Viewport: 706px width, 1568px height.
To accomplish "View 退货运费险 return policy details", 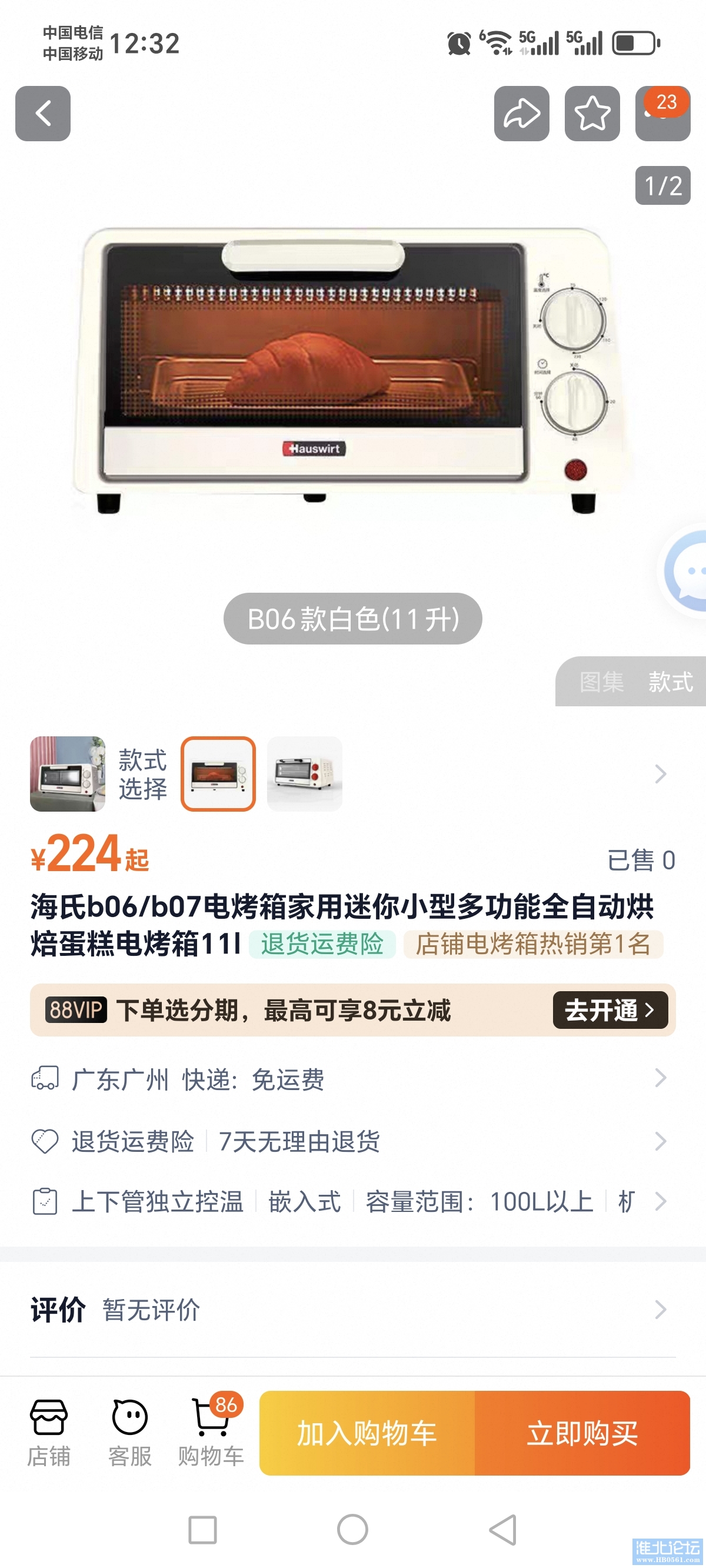I will pyautogui.click(x=353, y=1141).
